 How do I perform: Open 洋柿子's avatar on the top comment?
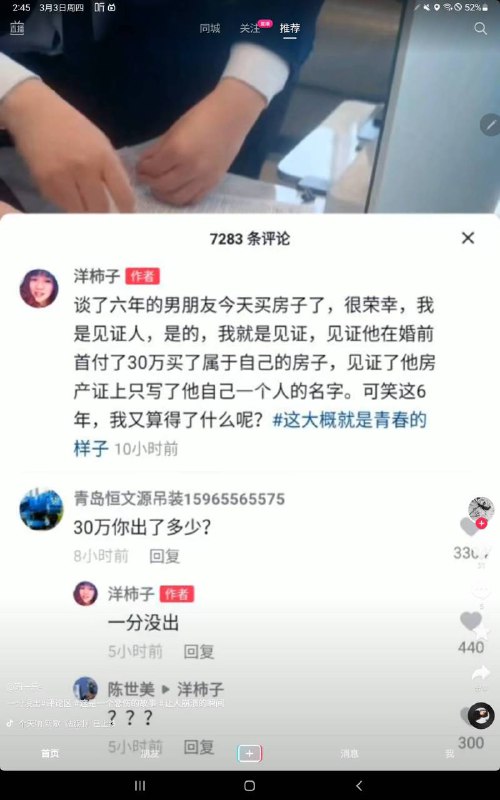(x=39, y=288)
